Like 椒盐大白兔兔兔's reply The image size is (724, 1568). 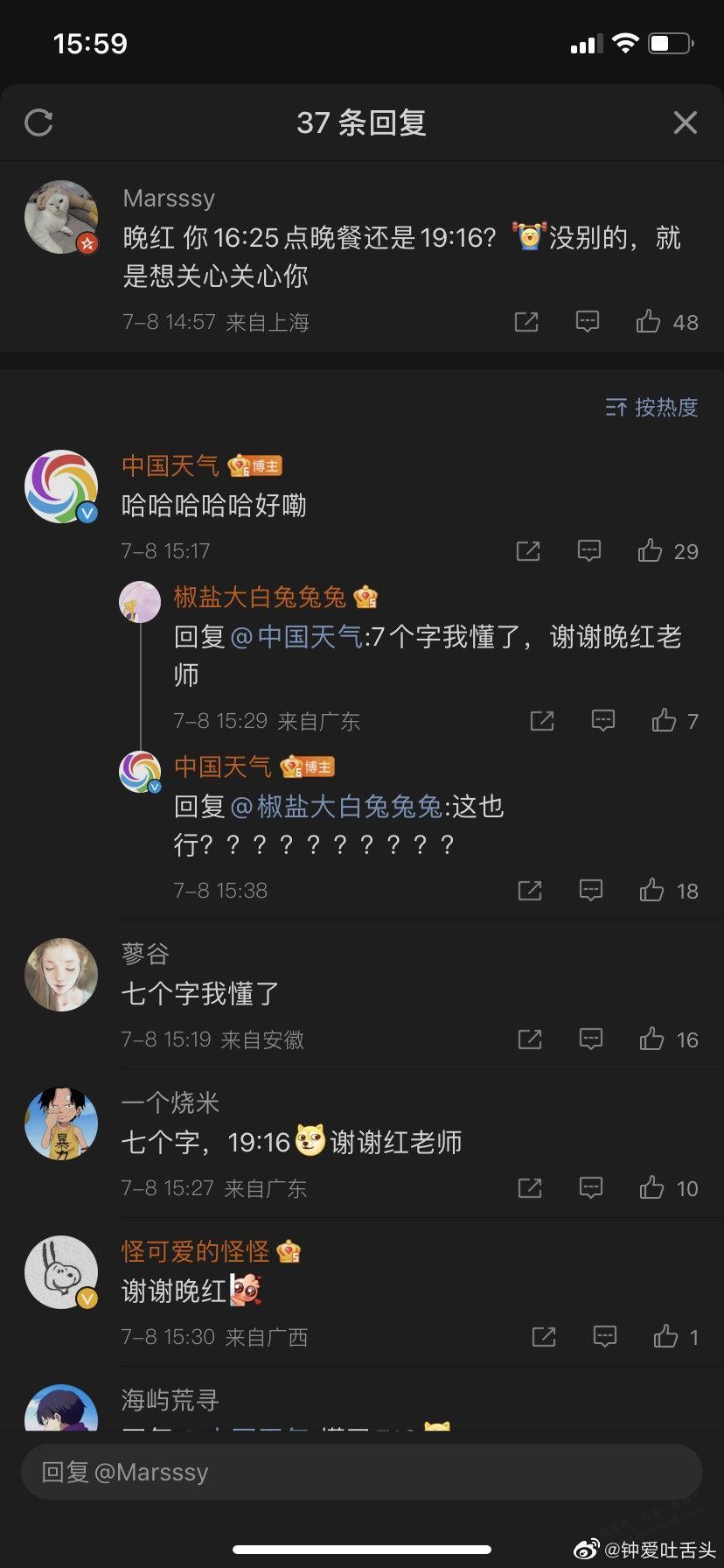click(665, 720)
